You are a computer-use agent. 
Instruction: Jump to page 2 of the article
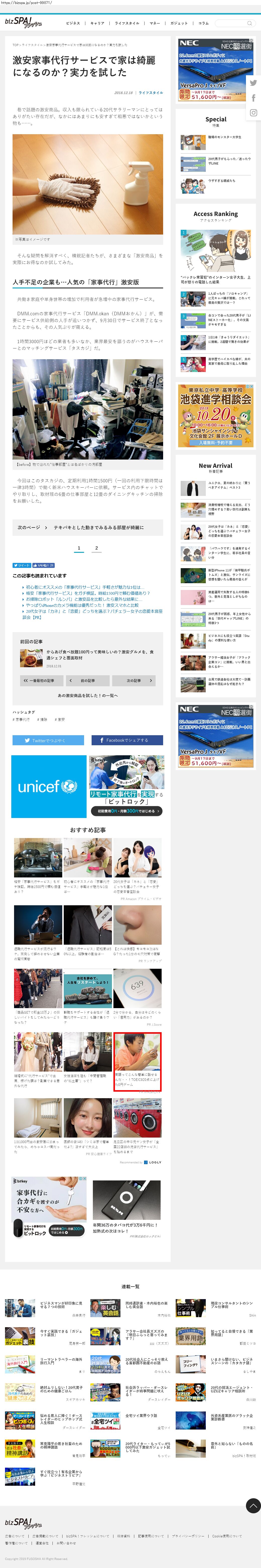point(96,548)
